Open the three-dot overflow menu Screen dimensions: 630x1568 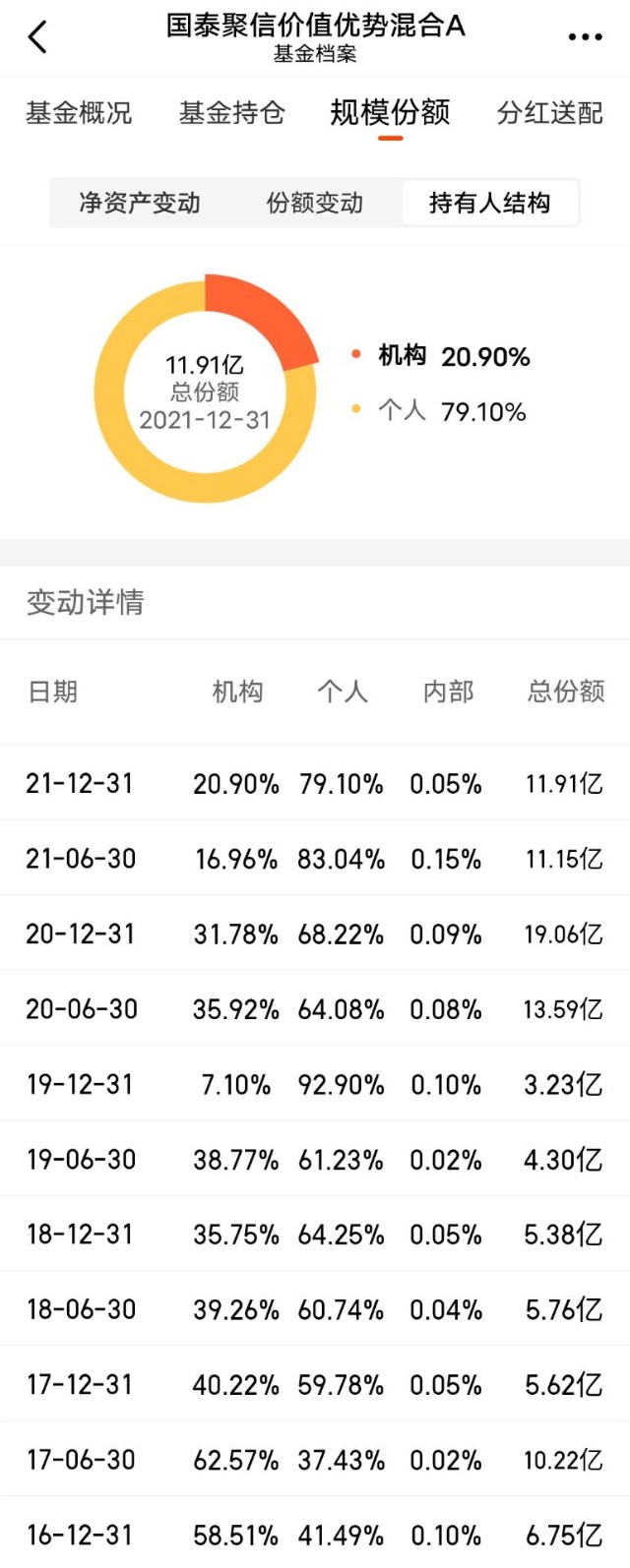[x=585, y=37]
